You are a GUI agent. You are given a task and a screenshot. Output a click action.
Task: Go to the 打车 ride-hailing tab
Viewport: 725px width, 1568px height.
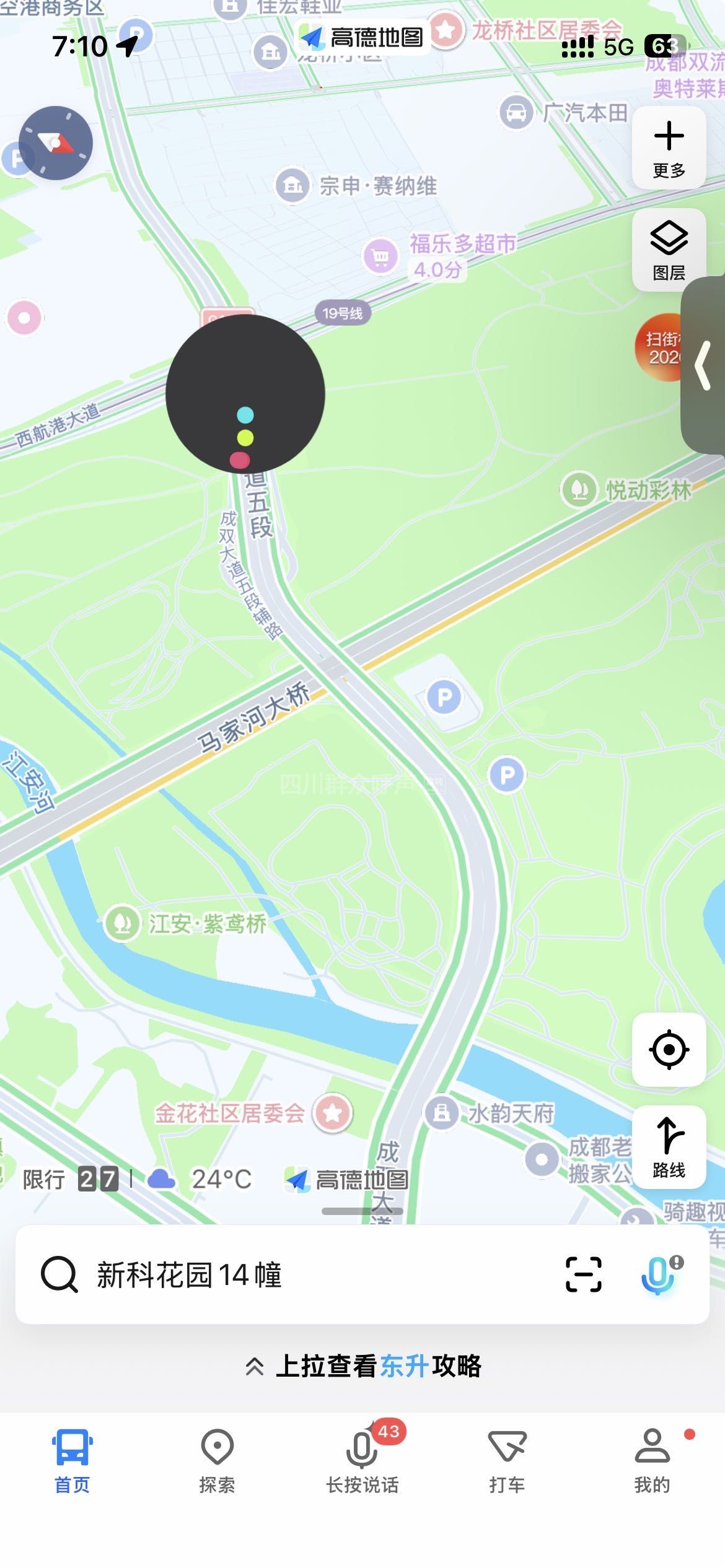click(507, 1458)
